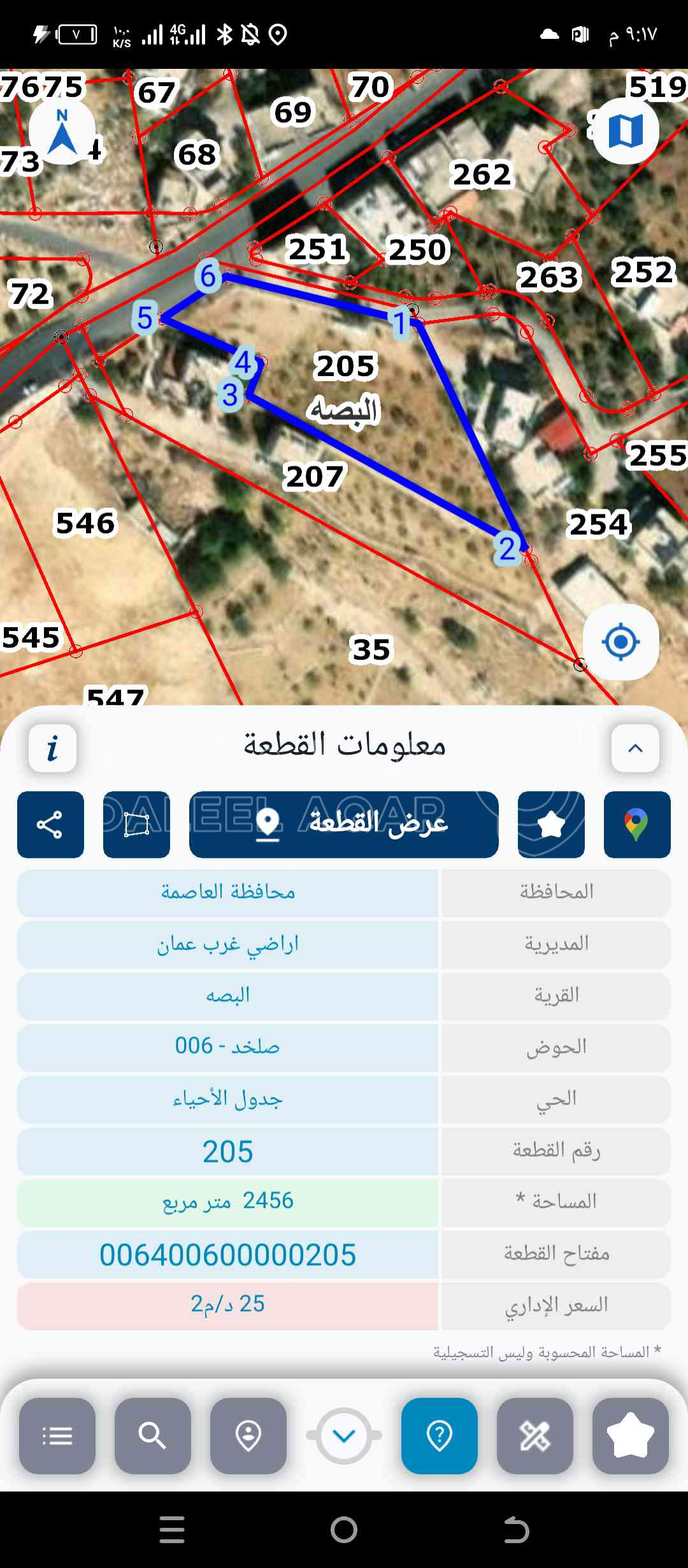This screenshot has height=1568, width=688.
Task: Open the list menu in bottom bar
Action: click(x=57, y=1435)
